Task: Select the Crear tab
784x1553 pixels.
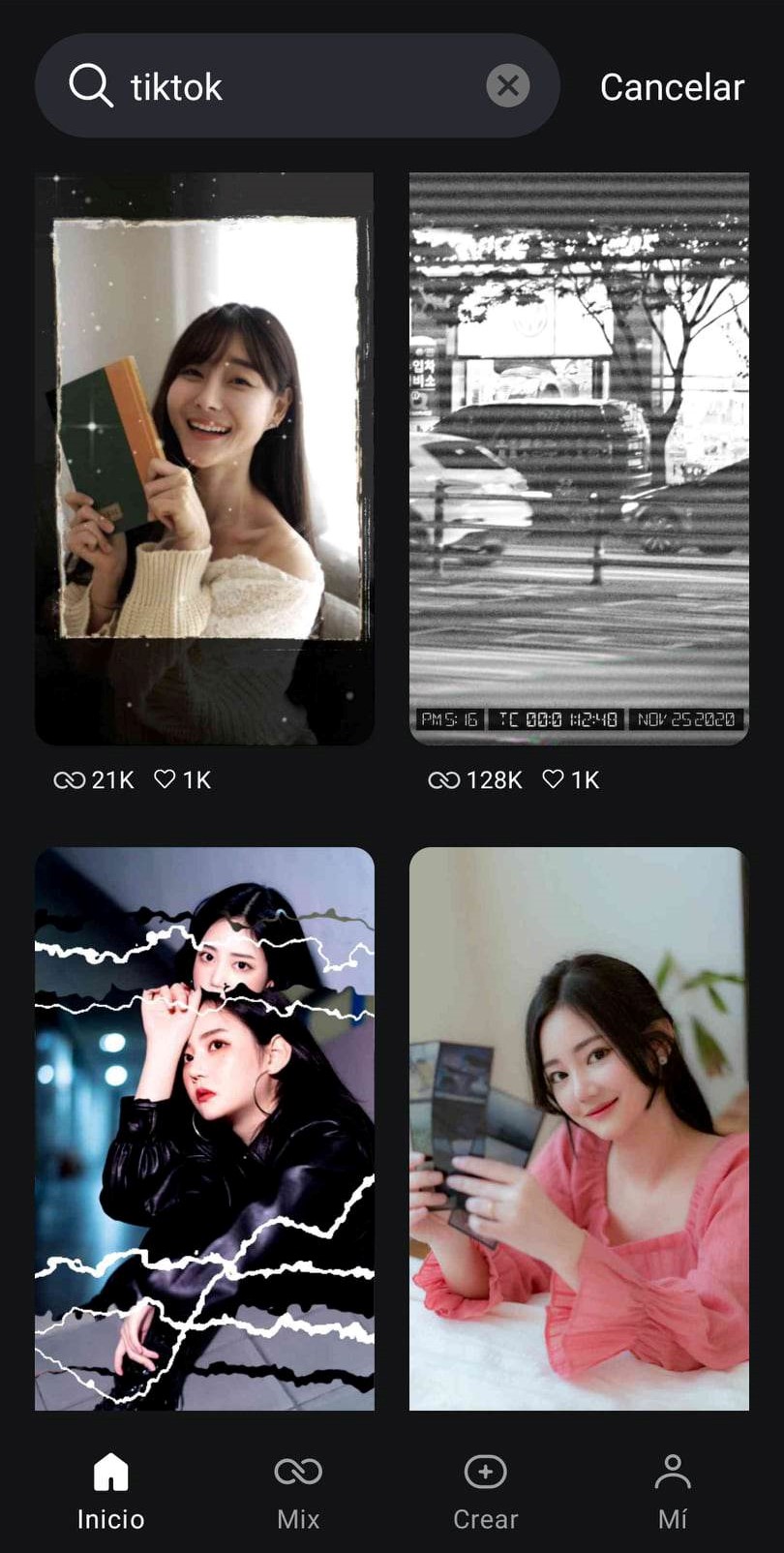Action: (x=485, y=1492)
